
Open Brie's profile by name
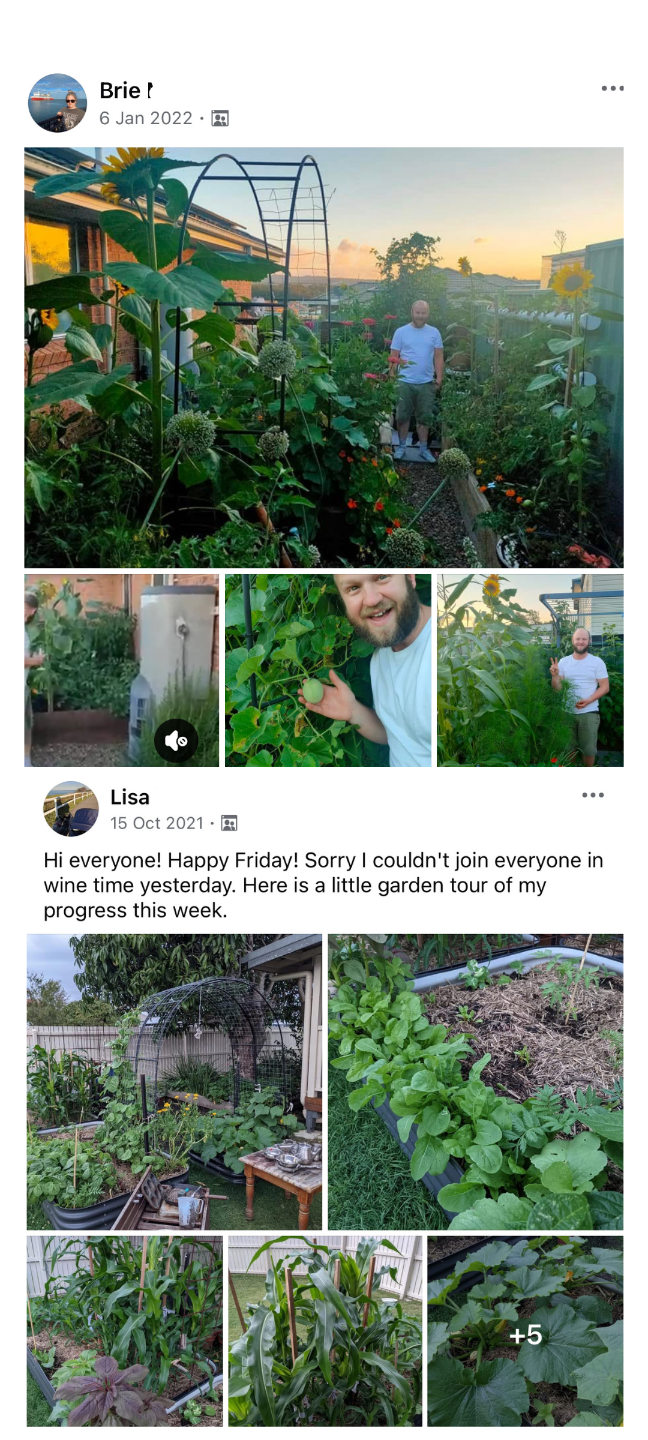126,91
